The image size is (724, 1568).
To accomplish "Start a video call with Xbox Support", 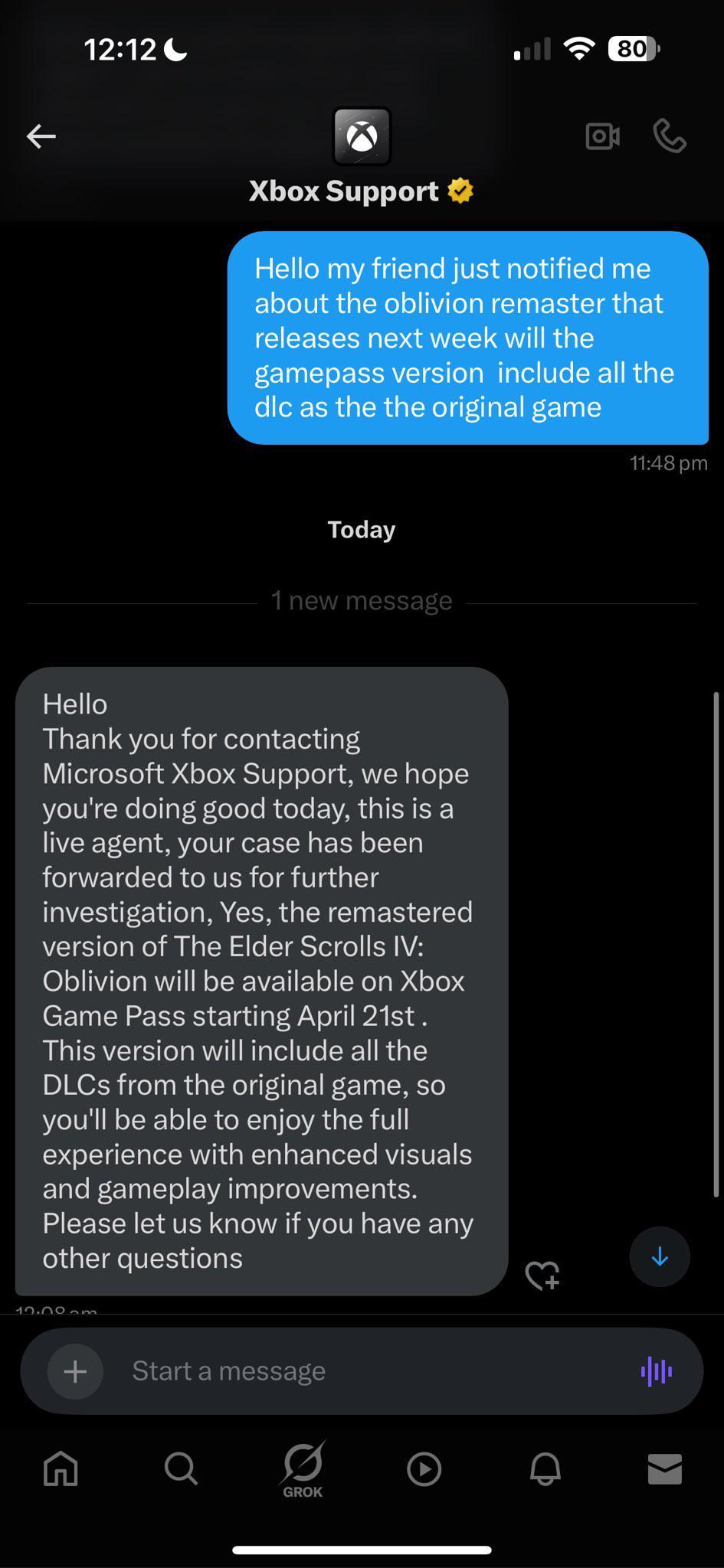I will [602, 137].
